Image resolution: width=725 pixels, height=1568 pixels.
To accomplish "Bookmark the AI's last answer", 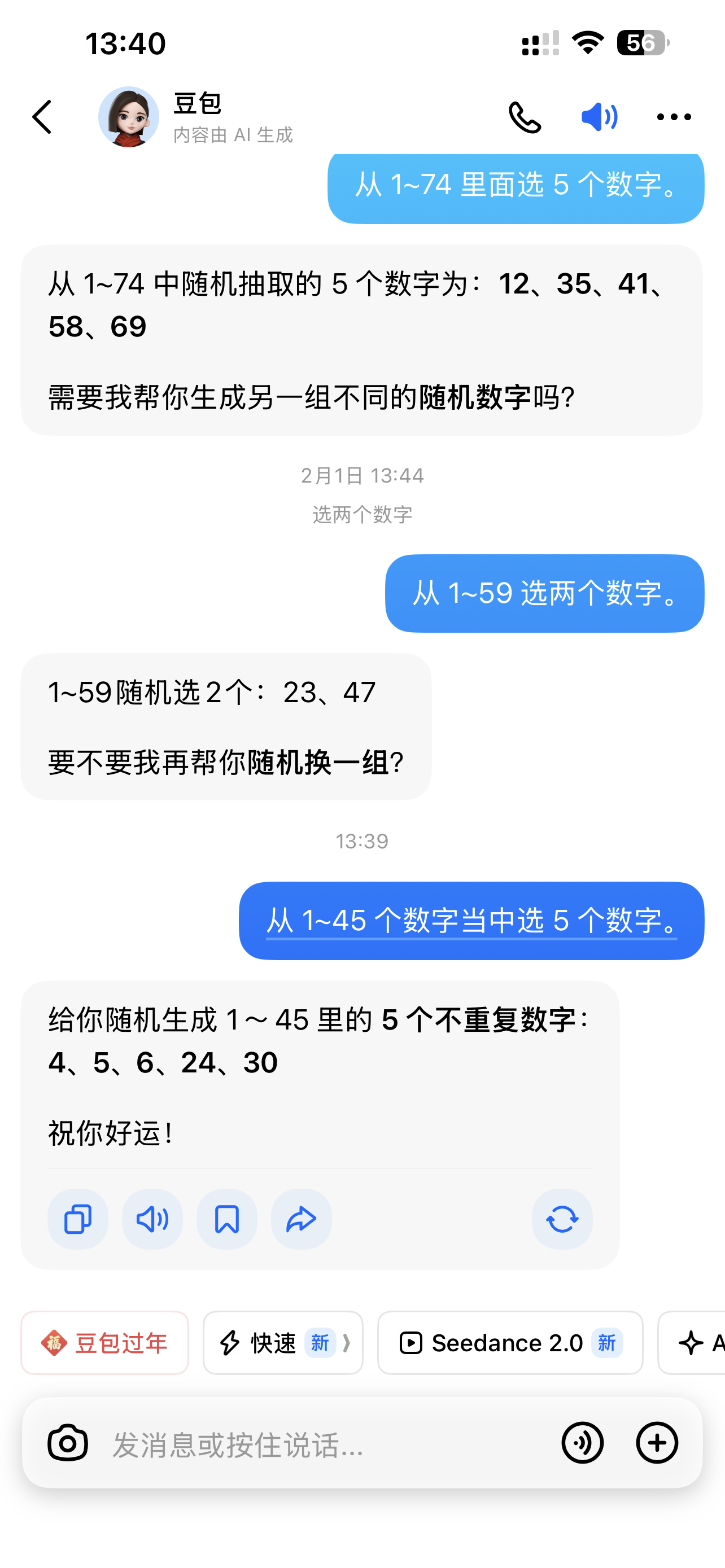I will 226,1219.
